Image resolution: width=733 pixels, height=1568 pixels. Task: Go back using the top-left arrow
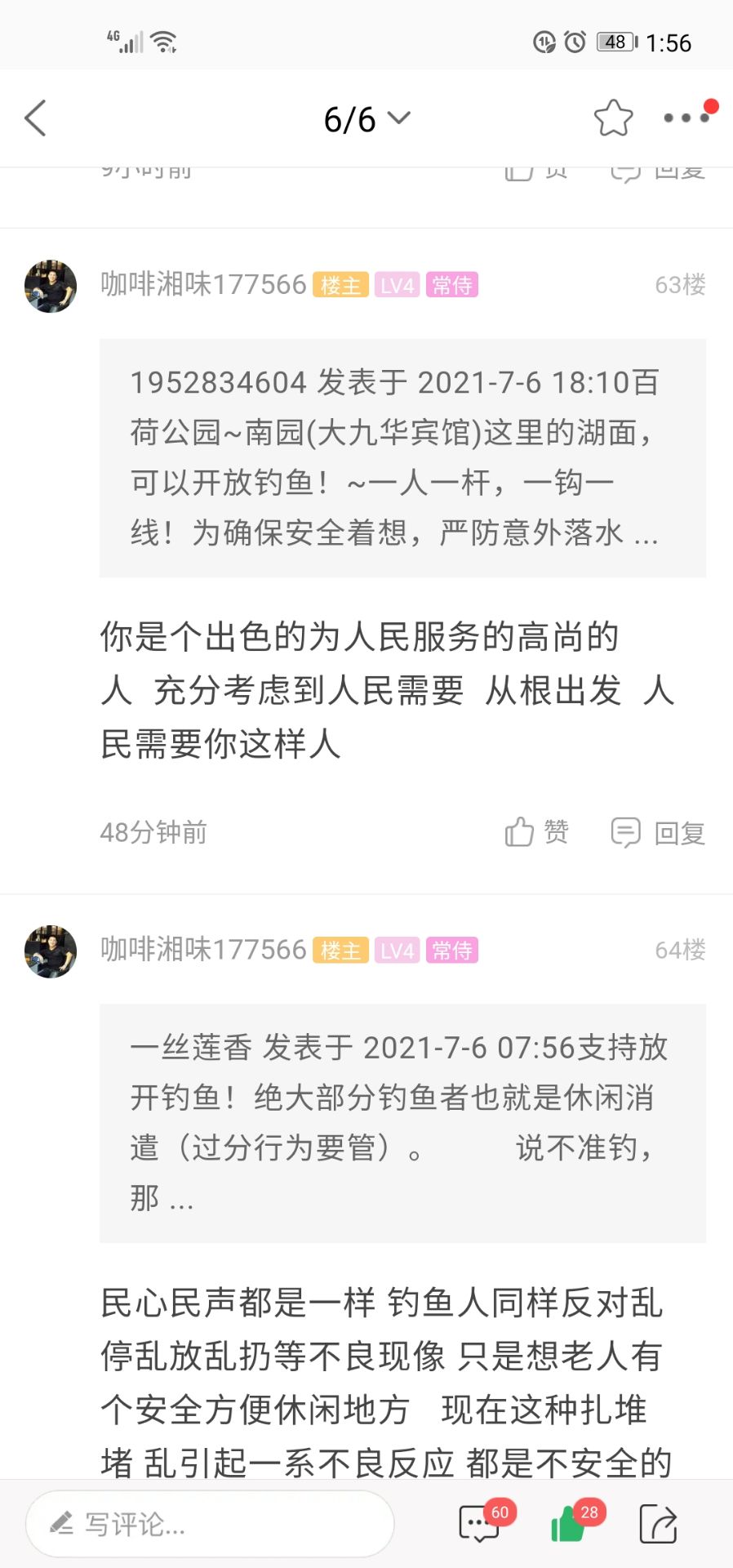(x=36, y=118)
